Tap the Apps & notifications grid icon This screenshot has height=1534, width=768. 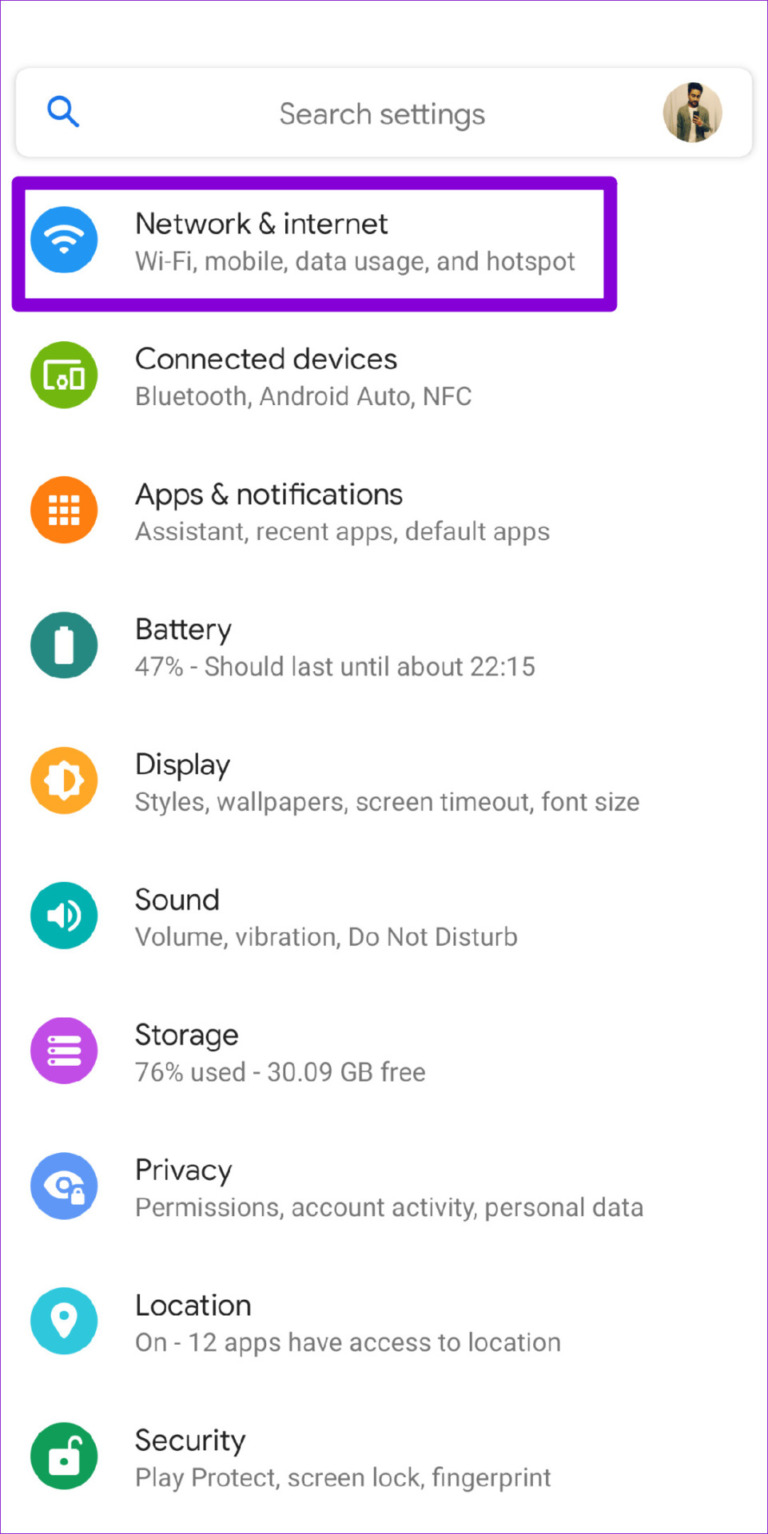tap(64, 510)
